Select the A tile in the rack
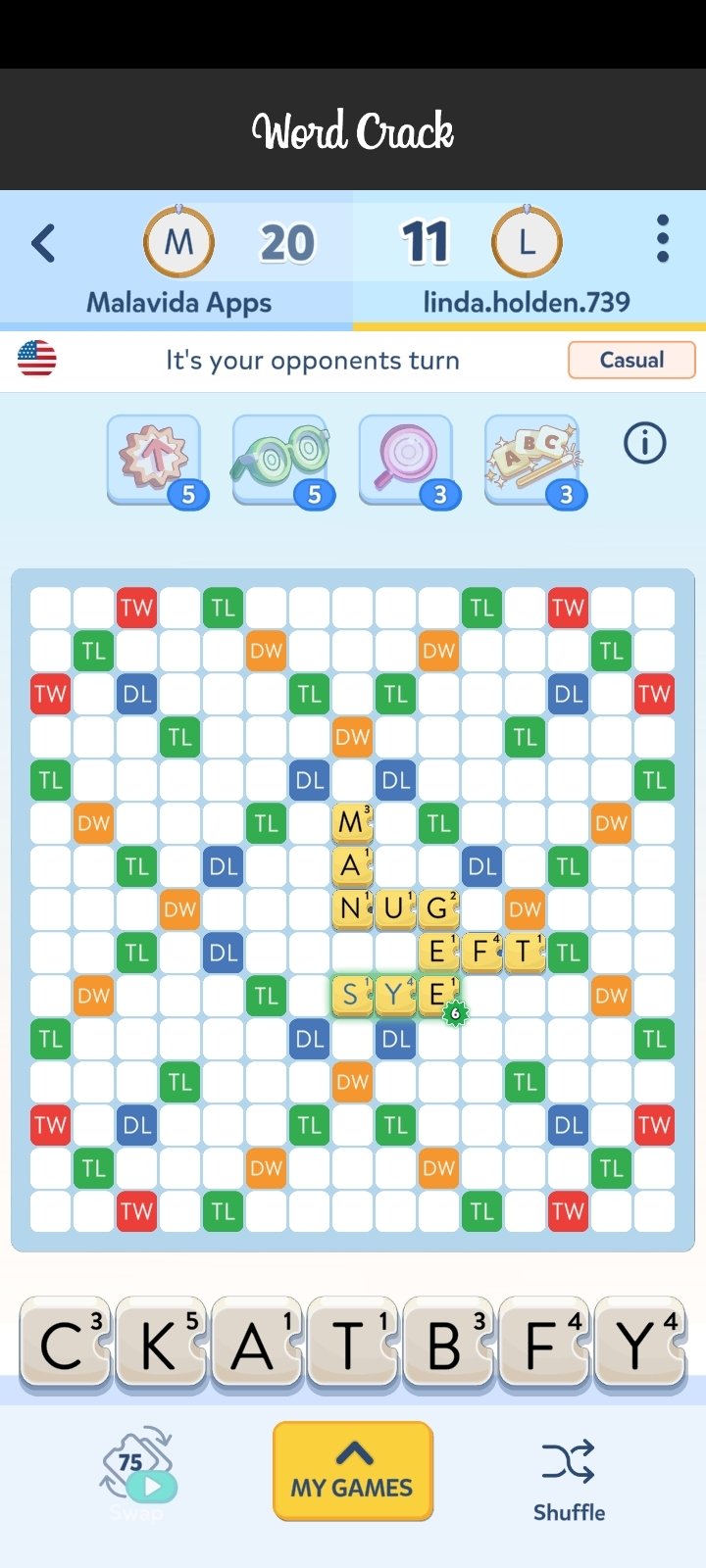The width and height of the screenshot is (706, 1568). 256,1345
